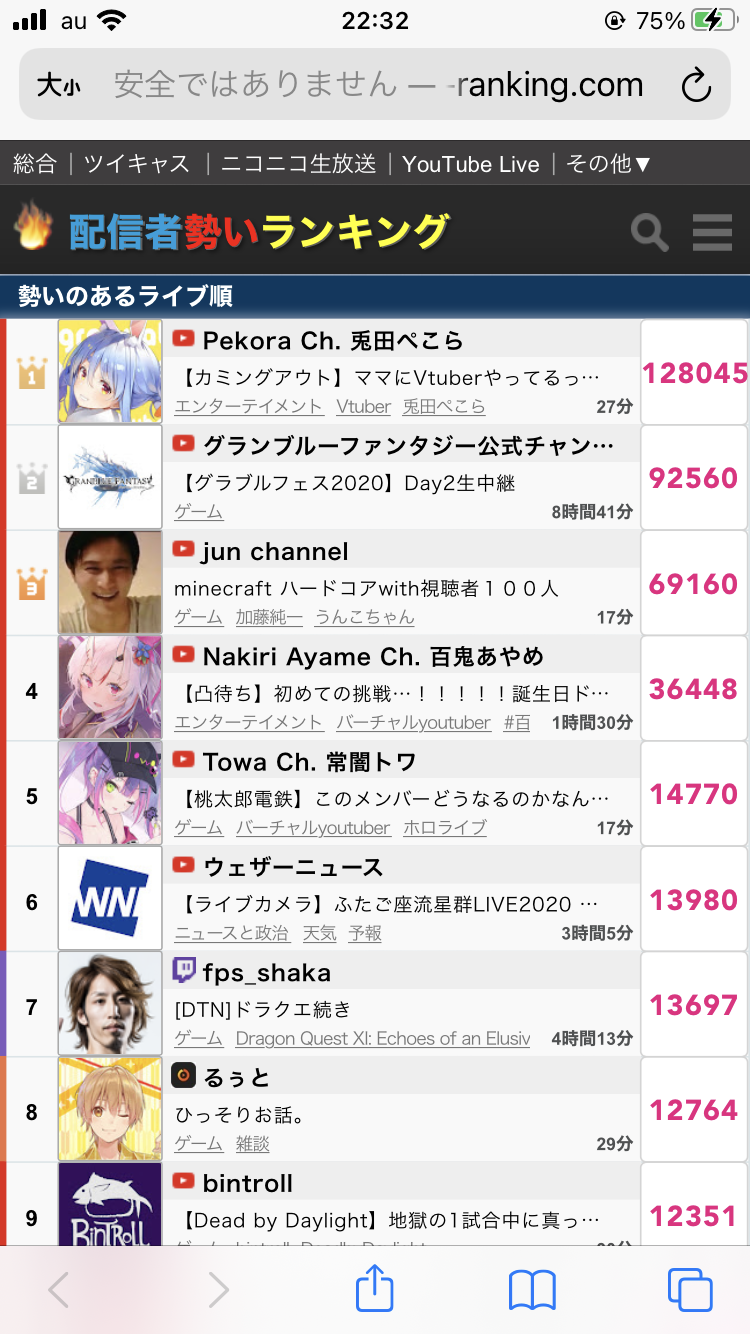Viewport: 750px width, 1334px height.
Task: Switch to the ニコニコ生放送 tab
Action: 298,164
